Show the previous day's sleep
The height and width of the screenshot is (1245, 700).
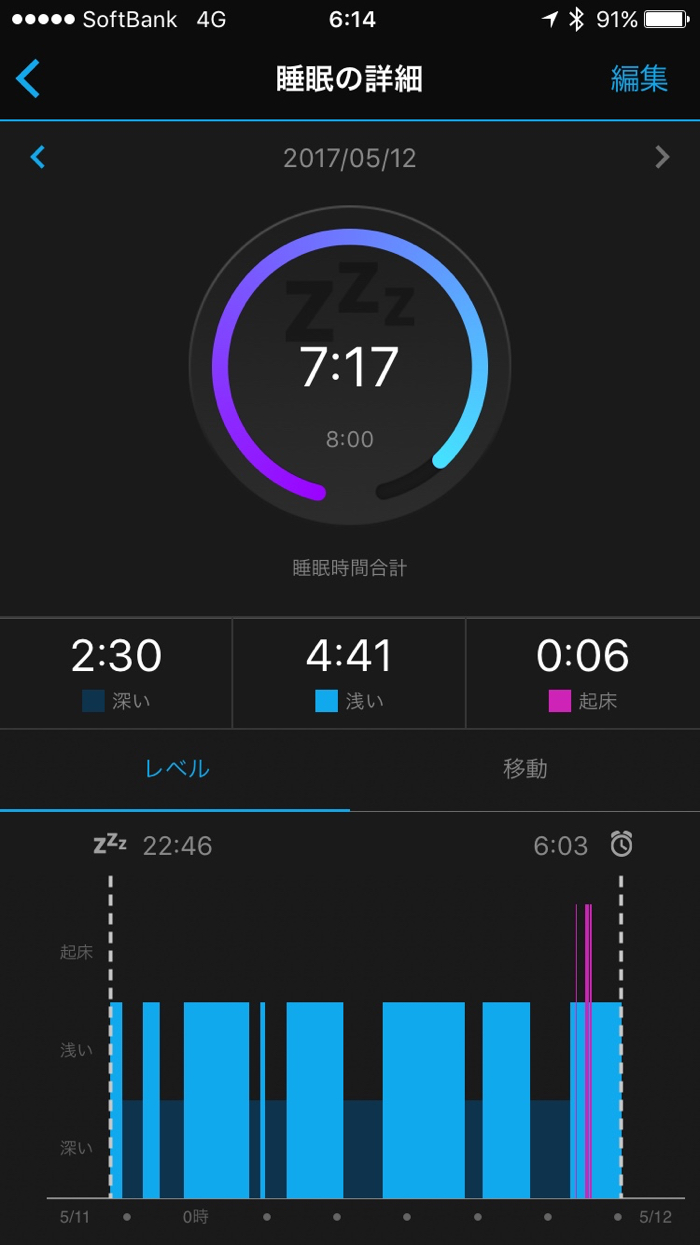pos(38,157)
